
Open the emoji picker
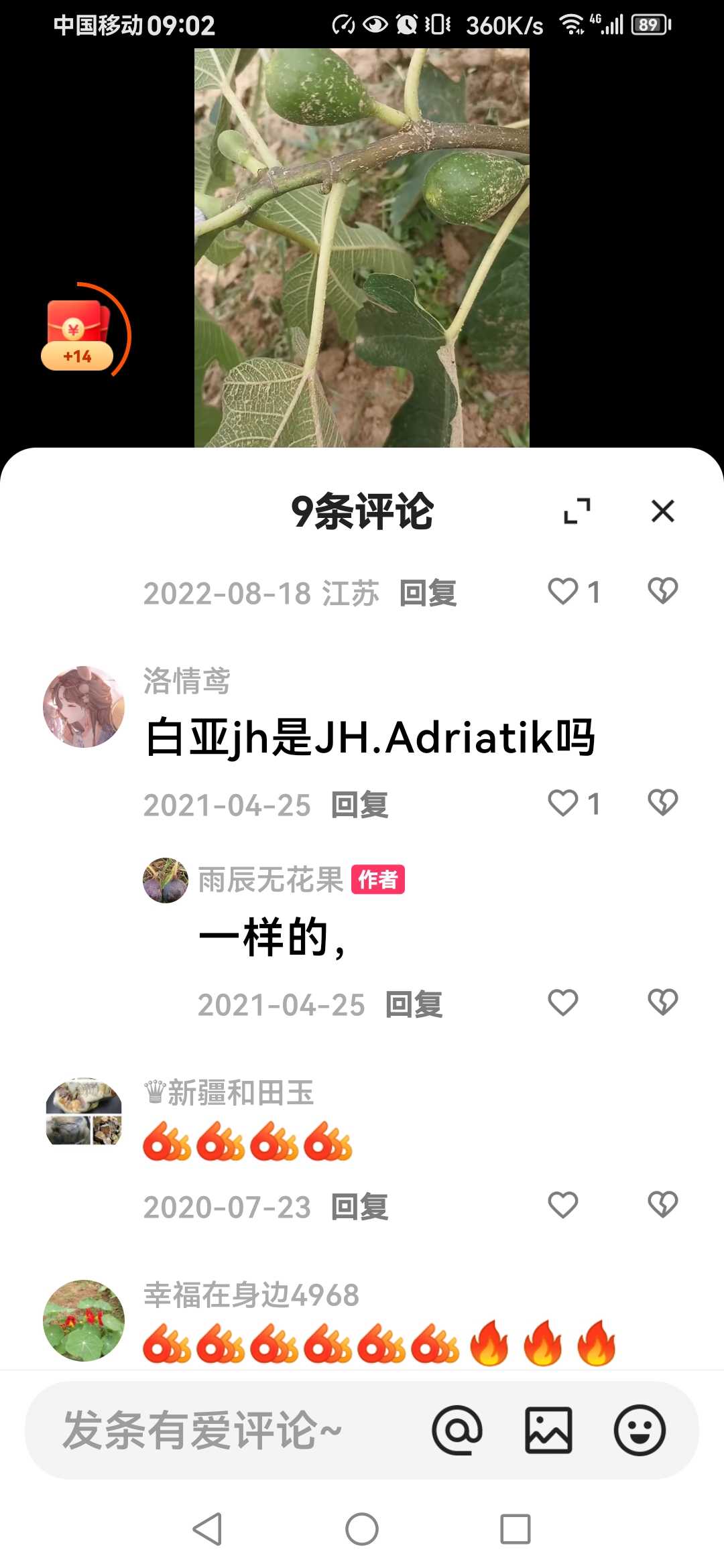point(640,1430)
